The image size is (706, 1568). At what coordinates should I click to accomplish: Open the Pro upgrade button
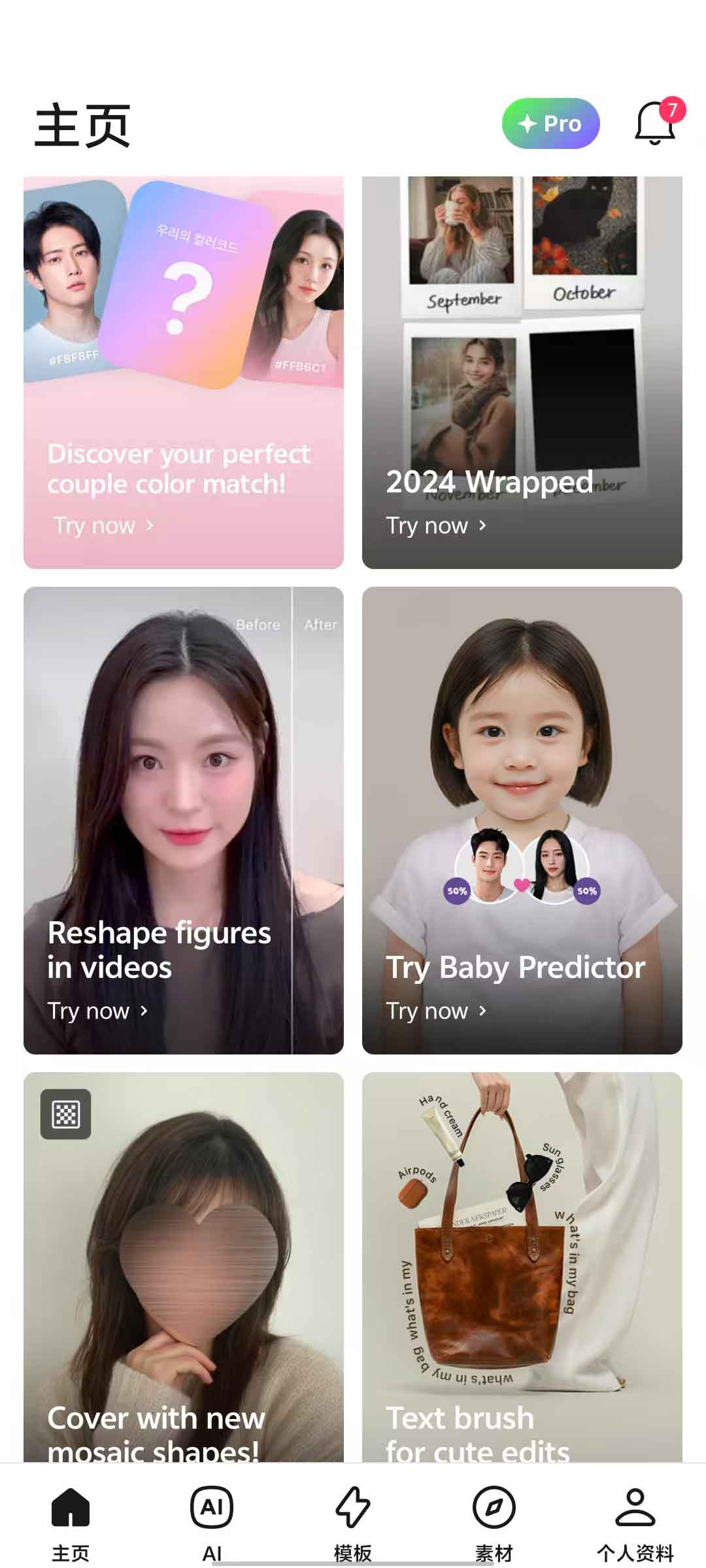point(550,123)
